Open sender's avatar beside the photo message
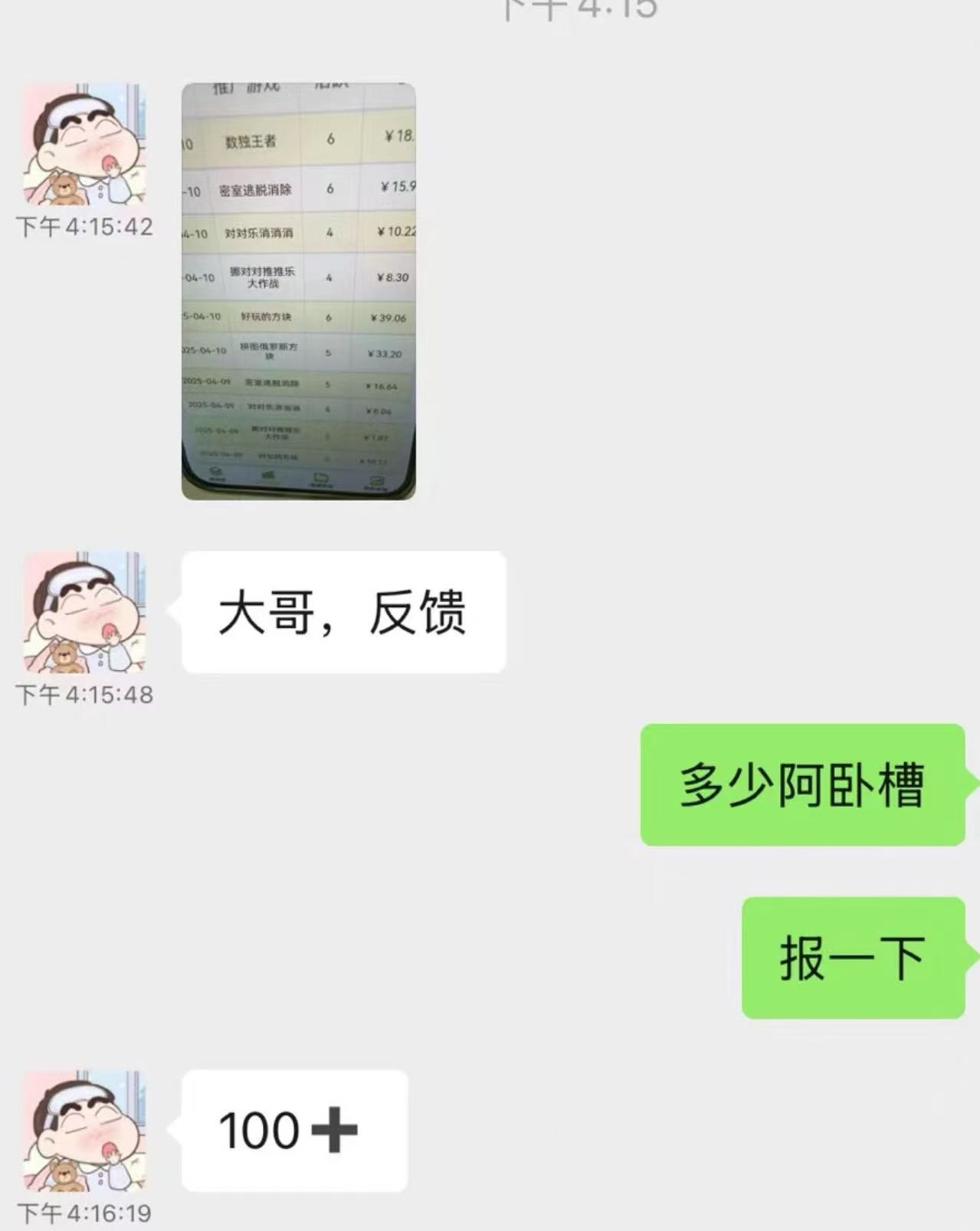The width and height of the screenshot is (980, 1231). [x=84, y=146]
